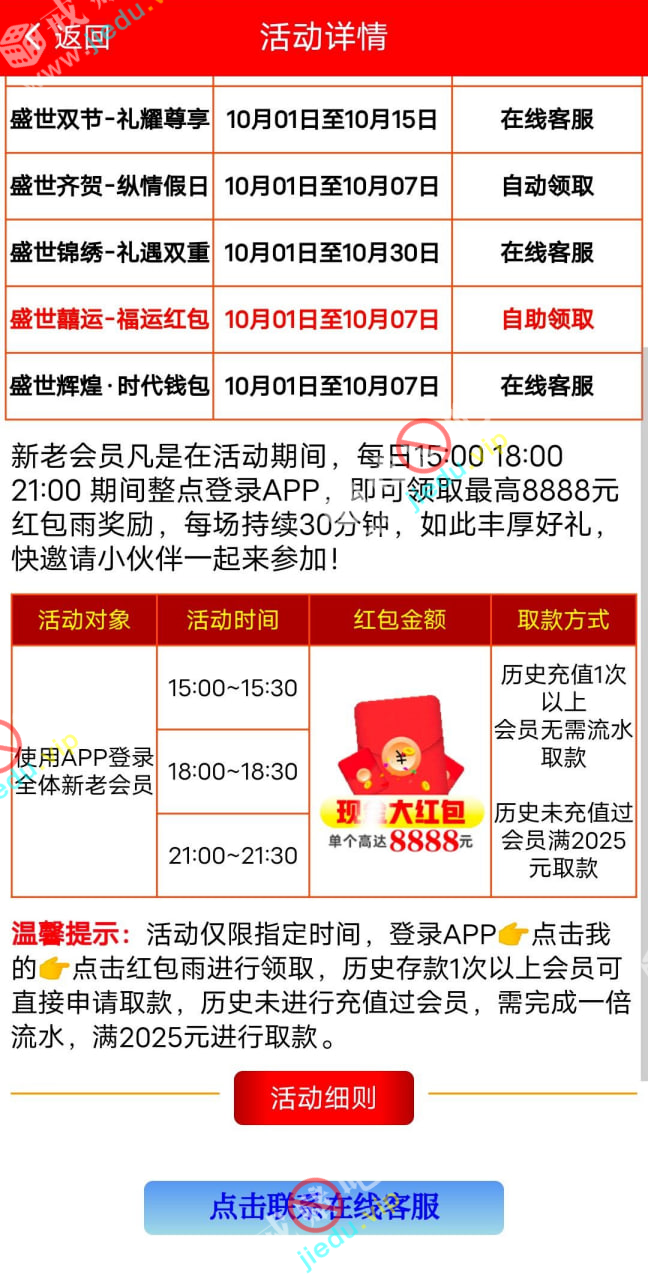This screenshot has height=1280, width=648.
Task: Open the 活动细则 rules button
Action: [x=323, y=1097]
